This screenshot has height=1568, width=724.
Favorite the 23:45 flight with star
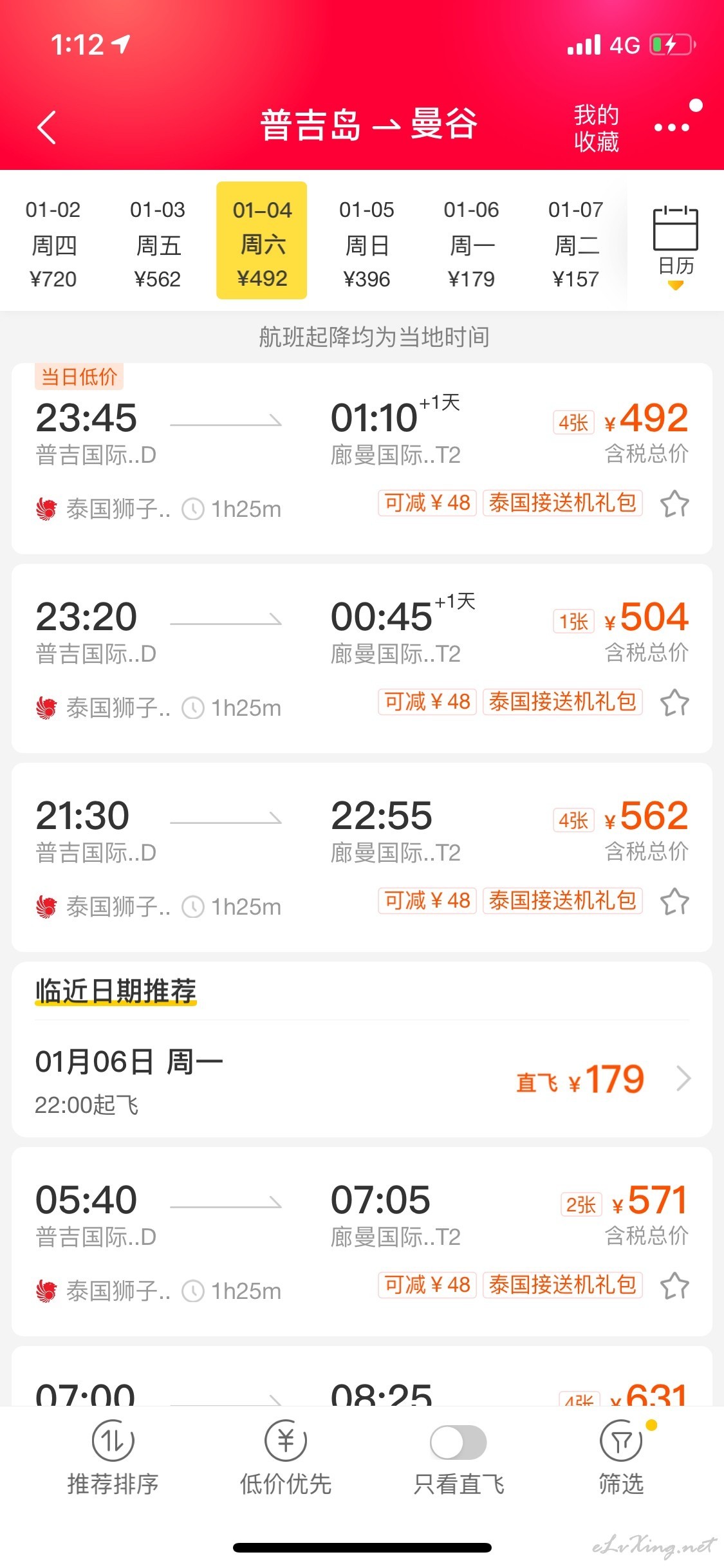(x=674, y=503)
